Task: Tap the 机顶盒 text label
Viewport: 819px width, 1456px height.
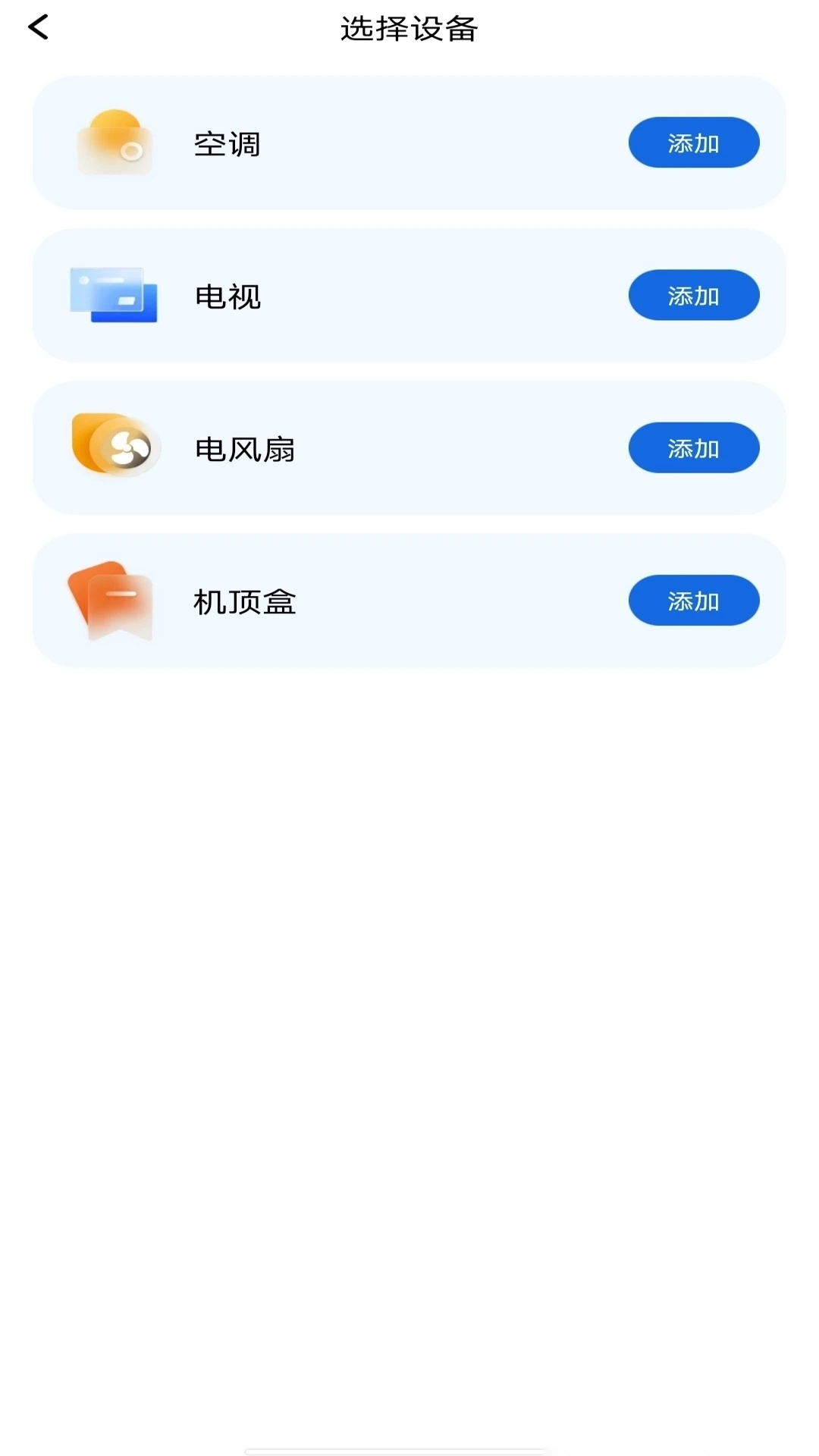Action: 244,603
